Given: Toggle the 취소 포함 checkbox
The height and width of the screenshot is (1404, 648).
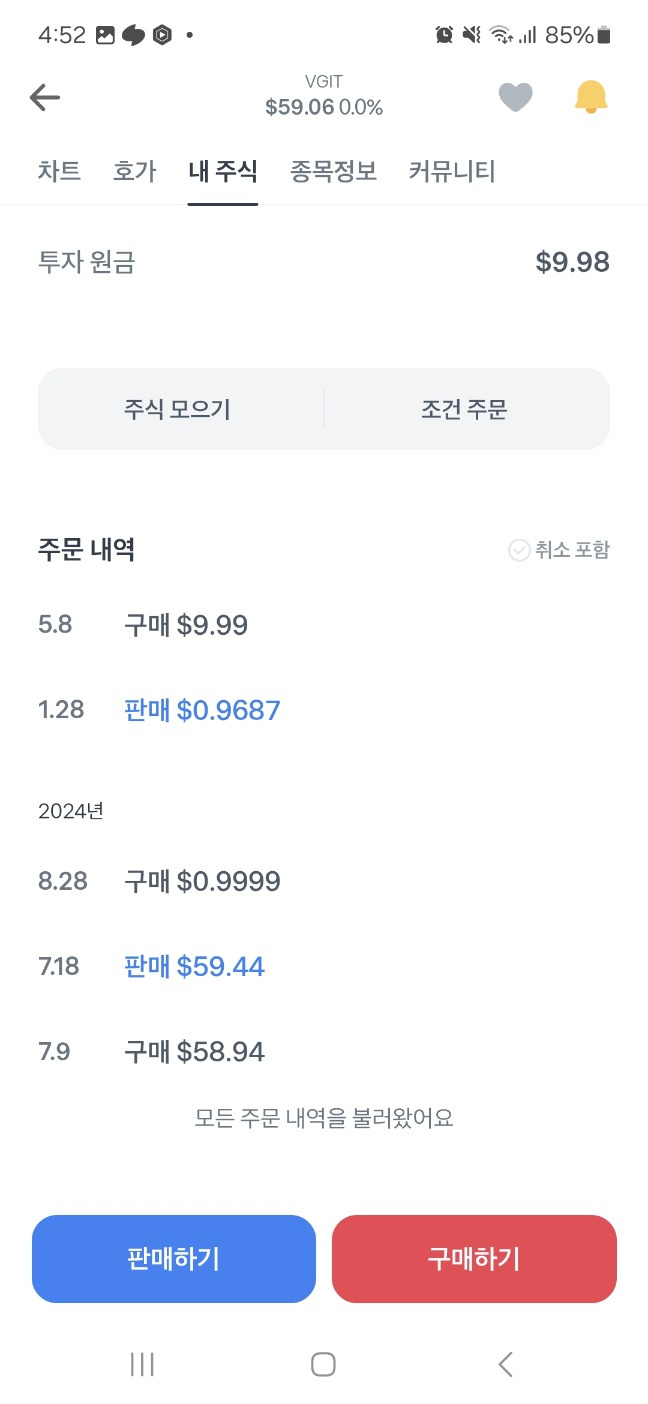Looking at the screenshot, I should 559,550.
